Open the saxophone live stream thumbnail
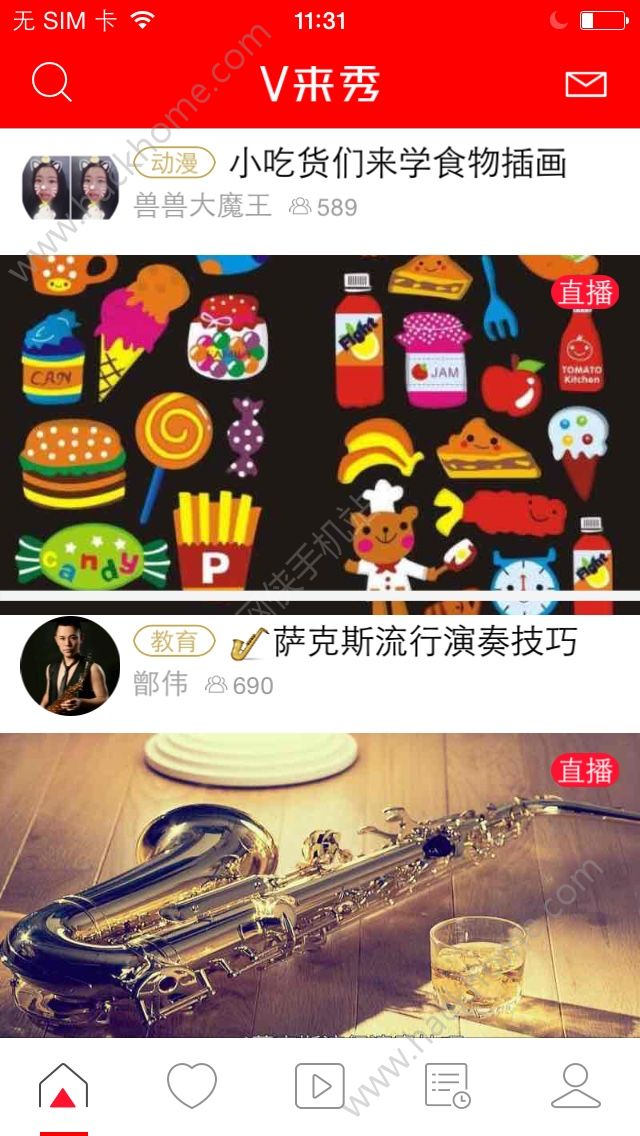The width and height of the screenshot is (640, 1136). 320,885
